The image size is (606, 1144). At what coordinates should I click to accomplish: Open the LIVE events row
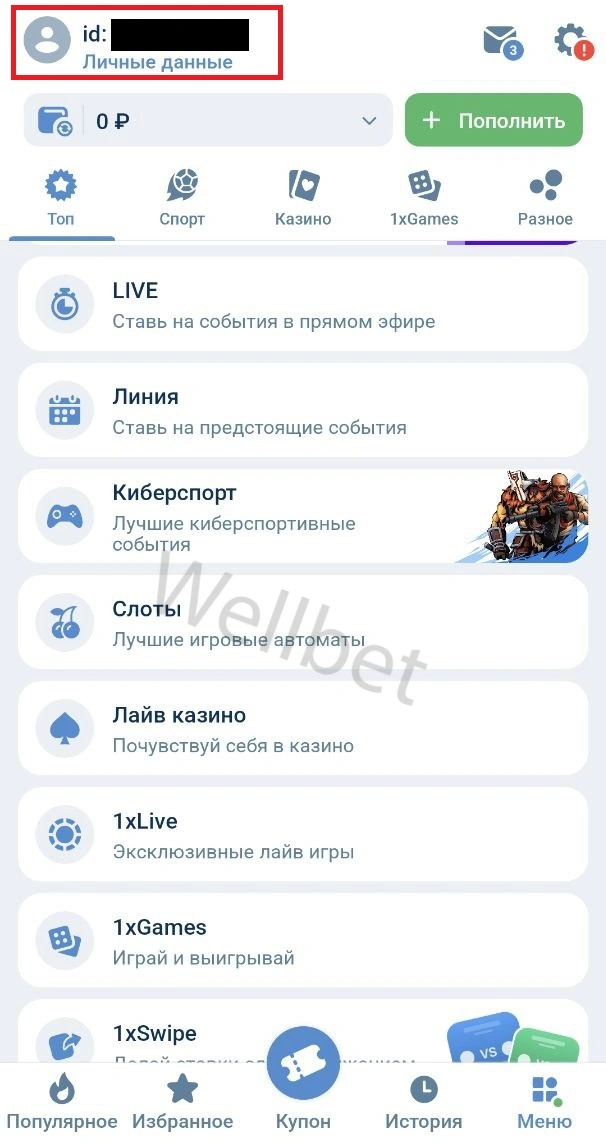(302, 305)
